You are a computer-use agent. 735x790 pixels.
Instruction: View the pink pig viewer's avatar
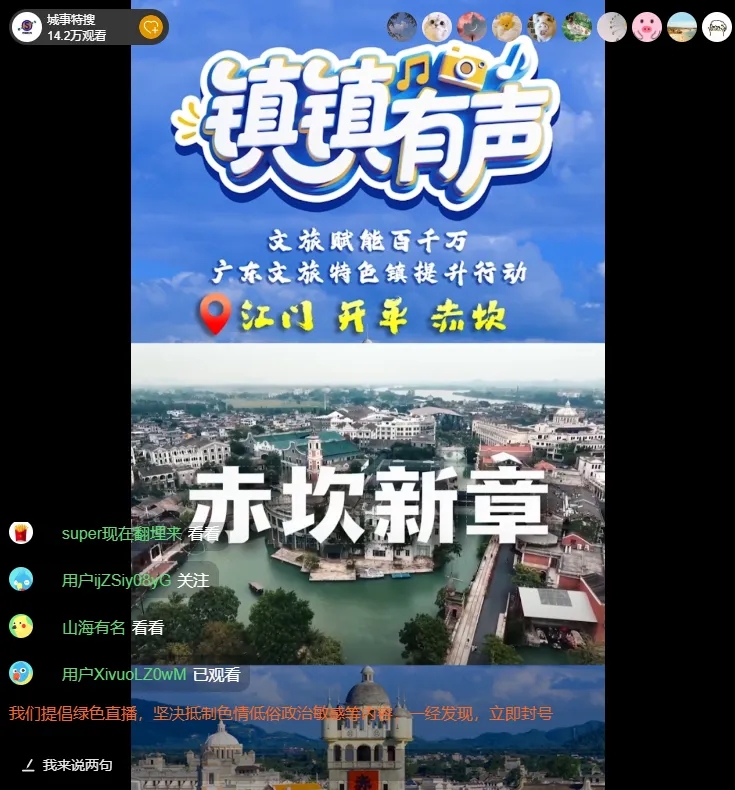pos(647,27)
